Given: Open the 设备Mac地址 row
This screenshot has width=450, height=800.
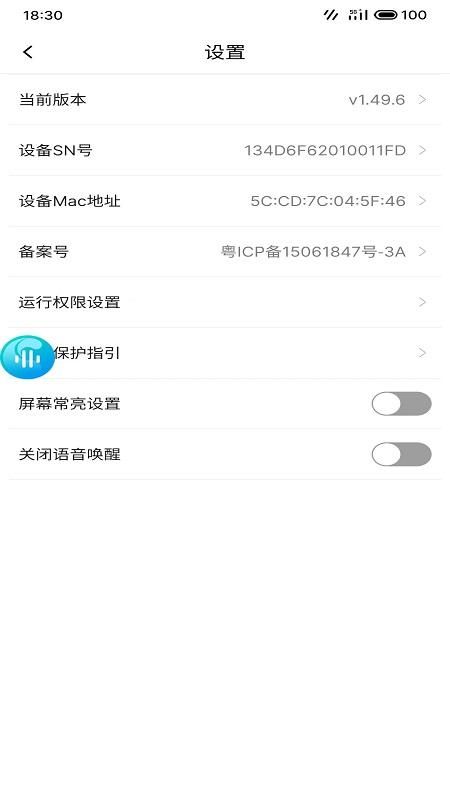Looking at the screenshot, I should tap(224, 201).
